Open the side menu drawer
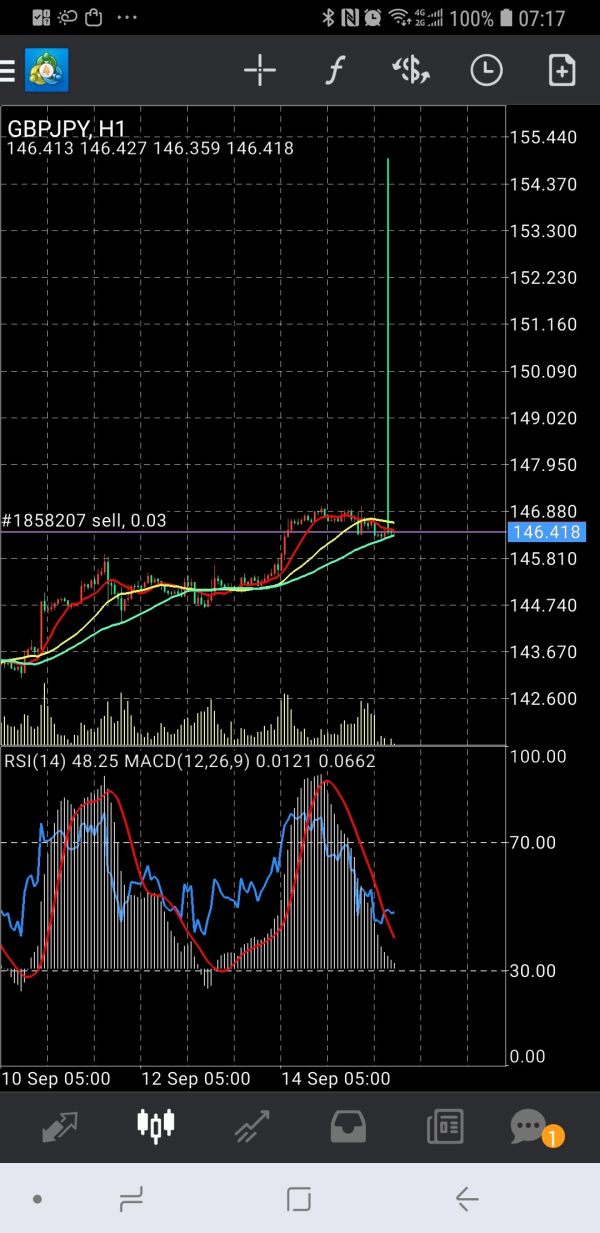Image resolution: width=600 pixels, height=1233 pixels. [x=8, y=70]
